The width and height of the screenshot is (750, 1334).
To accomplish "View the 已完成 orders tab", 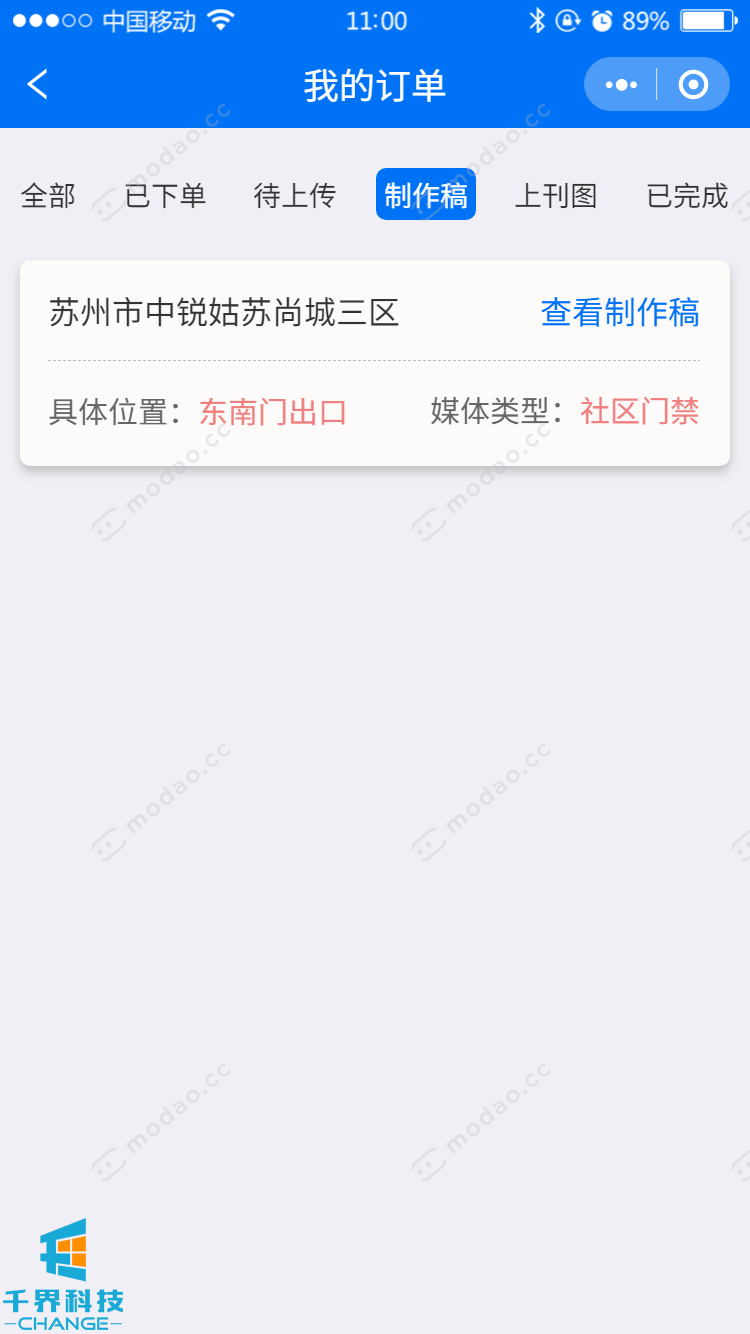I will tap(687, 196).
